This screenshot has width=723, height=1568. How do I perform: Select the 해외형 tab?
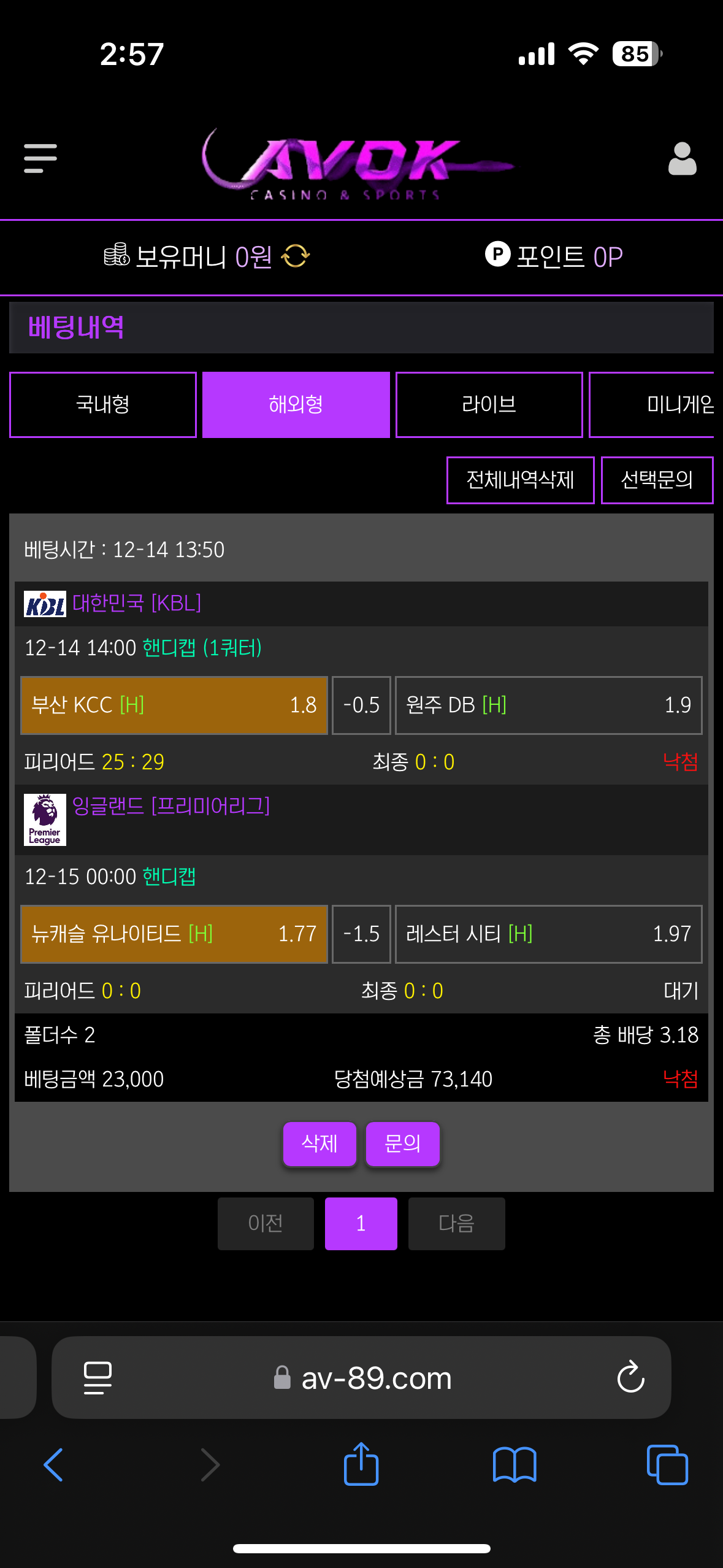296,405
